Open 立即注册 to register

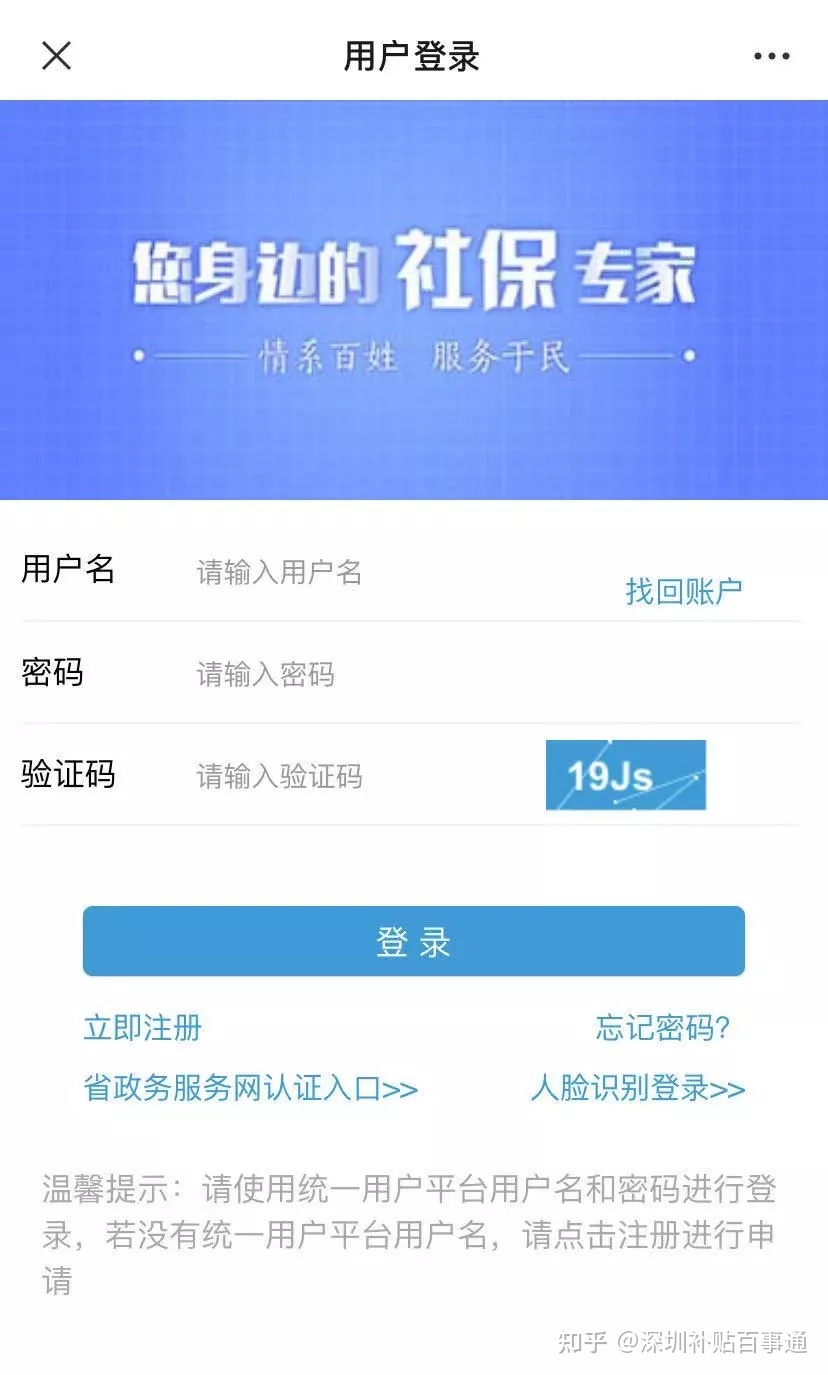(x=143, y=1027)
